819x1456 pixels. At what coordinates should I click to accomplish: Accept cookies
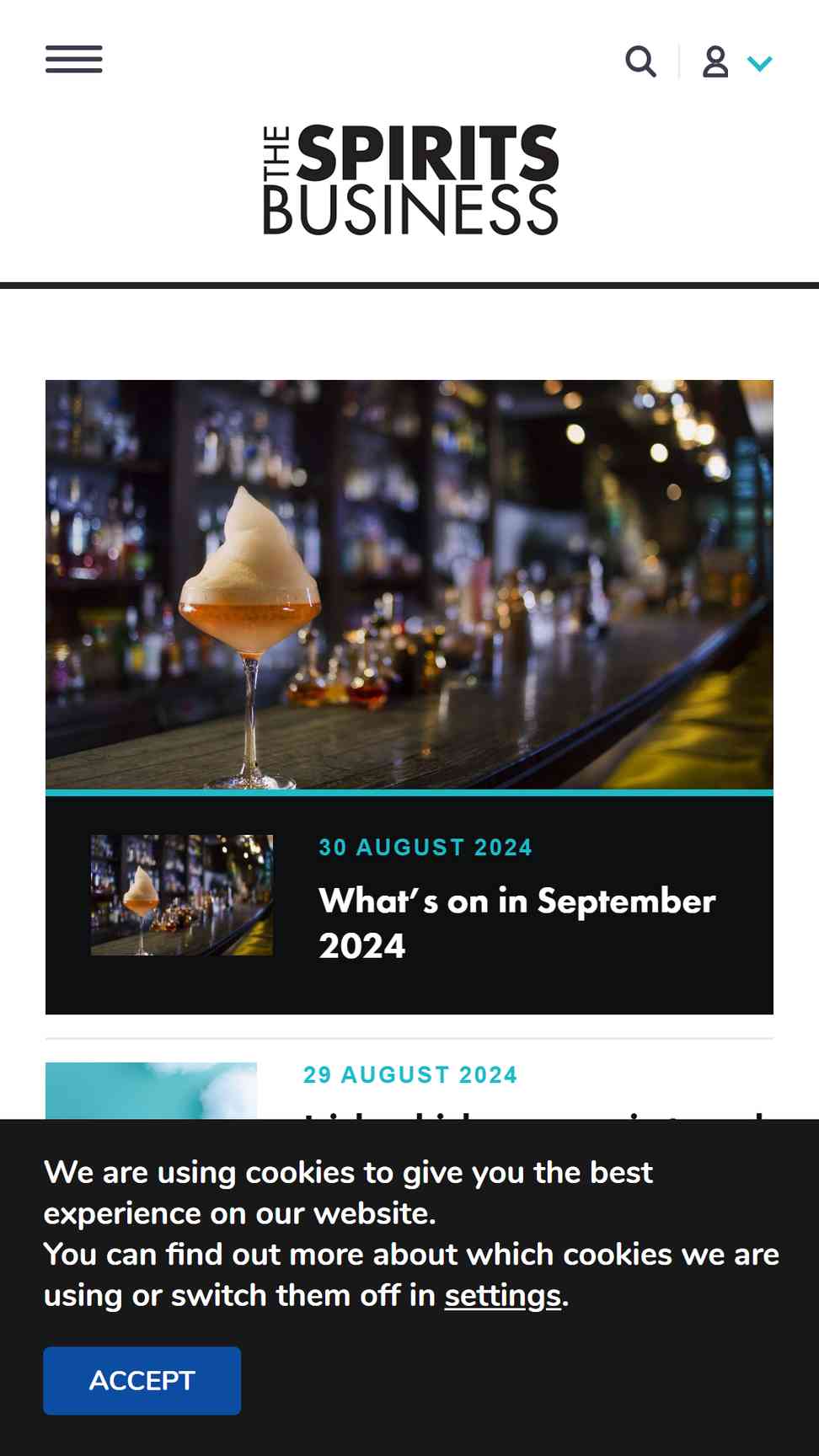[x=142, y=1380]
